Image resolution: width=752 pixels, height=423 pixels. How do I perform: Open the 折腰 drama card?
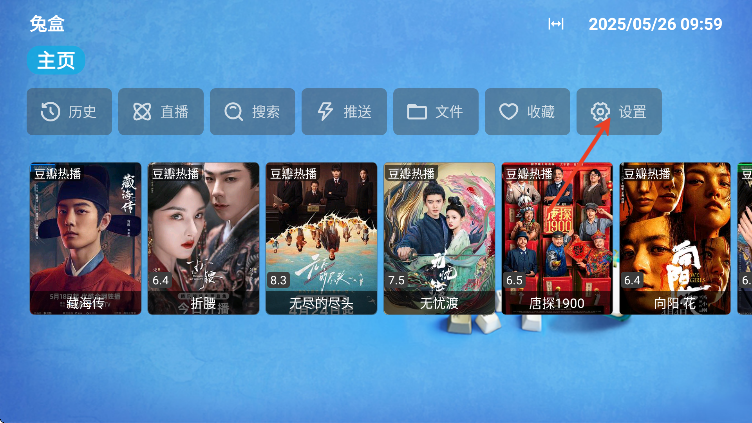pyautogui.click(x=203, y=238)
